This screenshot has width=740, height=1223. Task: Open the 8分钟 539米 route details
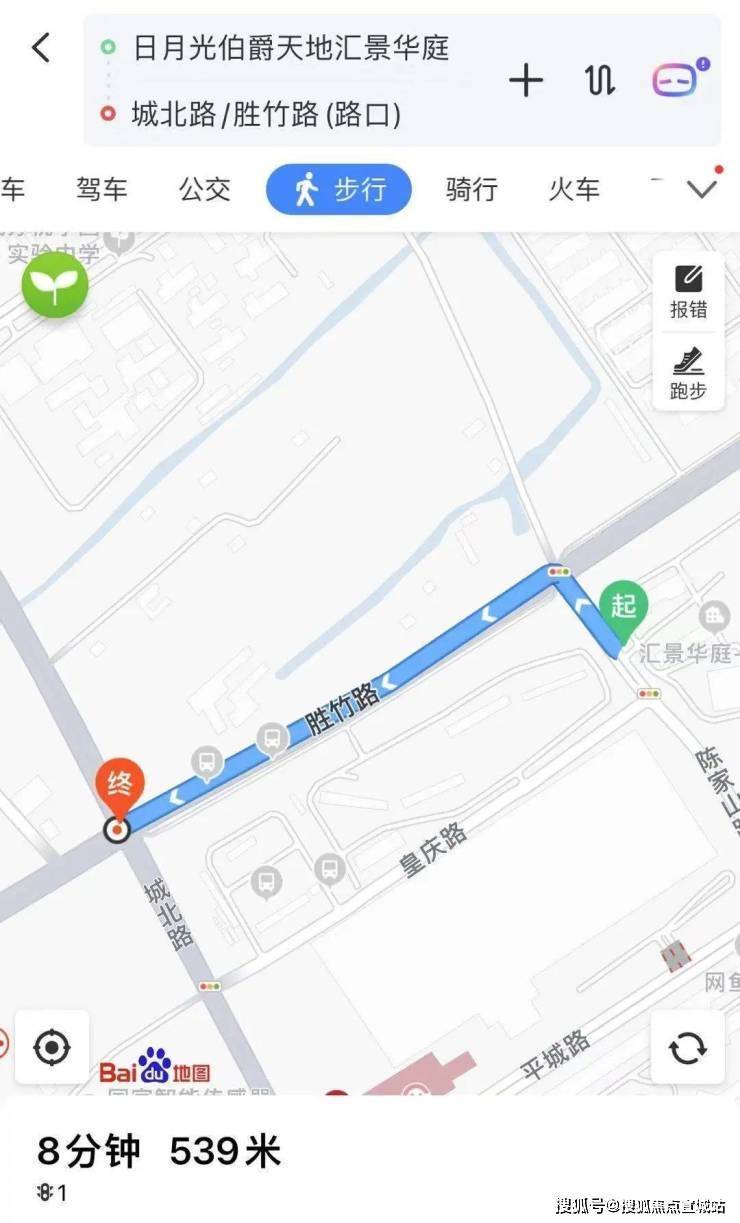coord(160,1152)
